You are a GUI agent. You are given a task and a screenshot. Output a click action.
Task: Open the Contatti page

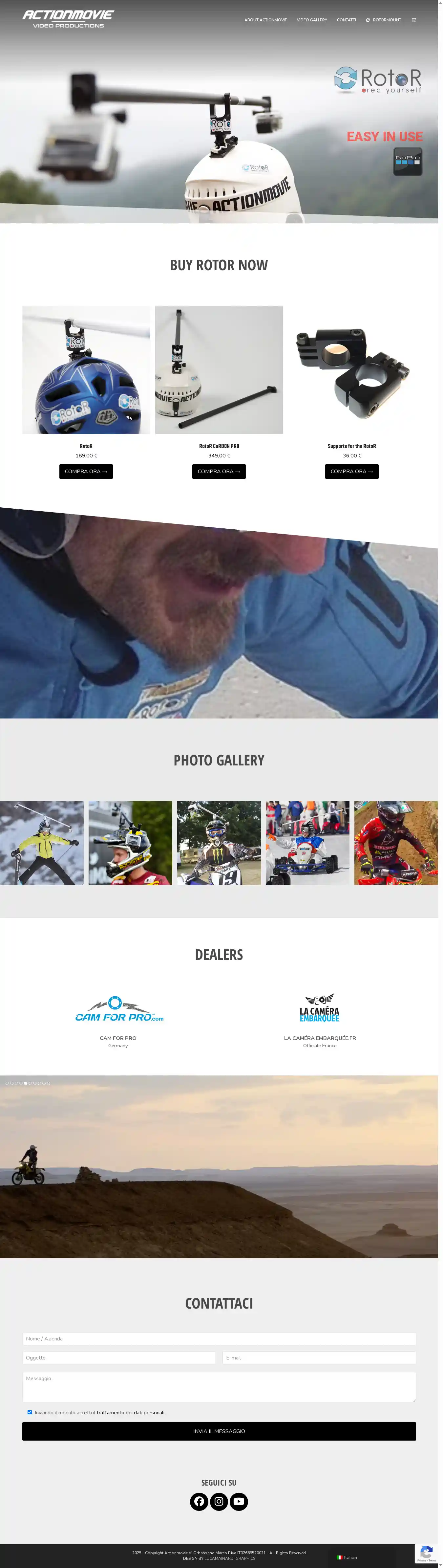(x=346, y=20)
